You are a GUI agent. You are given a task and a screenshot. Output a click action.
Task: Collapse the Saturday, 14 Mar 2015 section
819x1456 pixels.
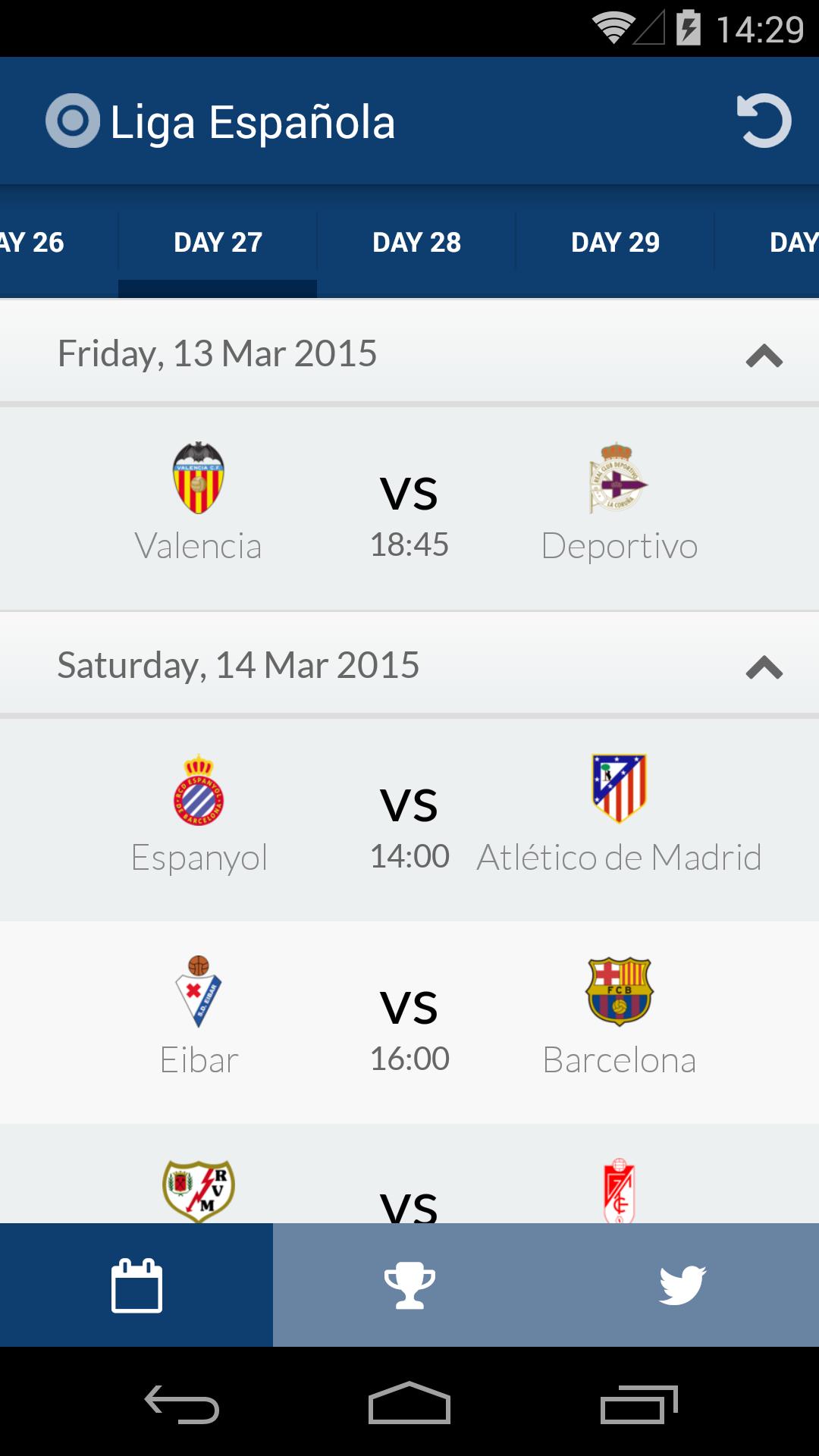[763, 667]
